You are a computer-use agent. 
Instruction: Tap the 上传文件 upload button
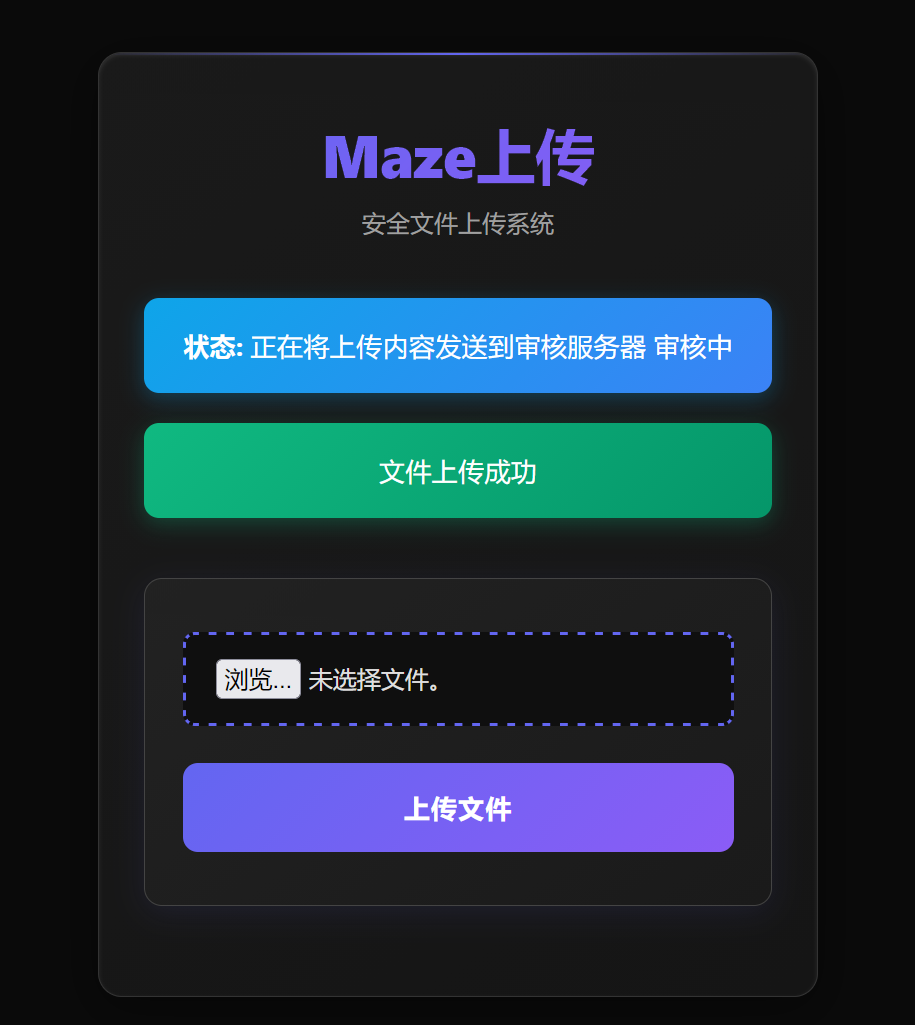[458, 808]
